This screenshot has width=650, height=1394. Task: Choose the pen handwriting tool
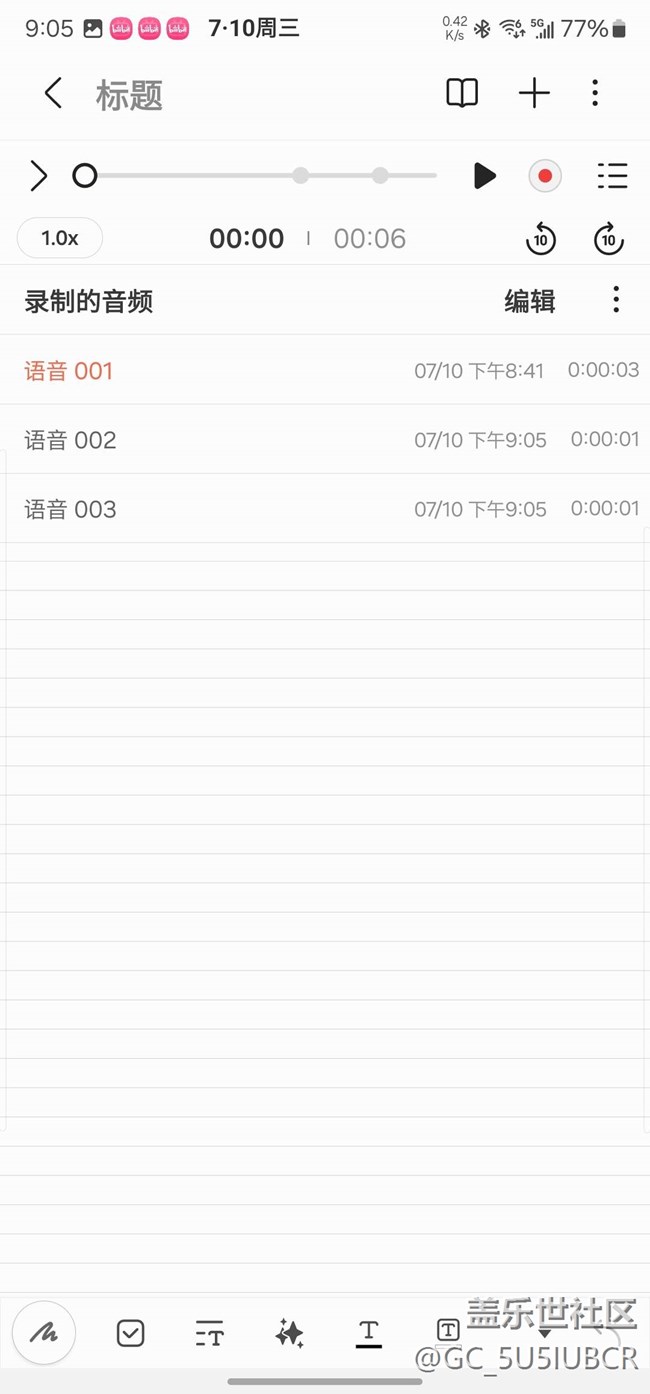click(44, 1333)
